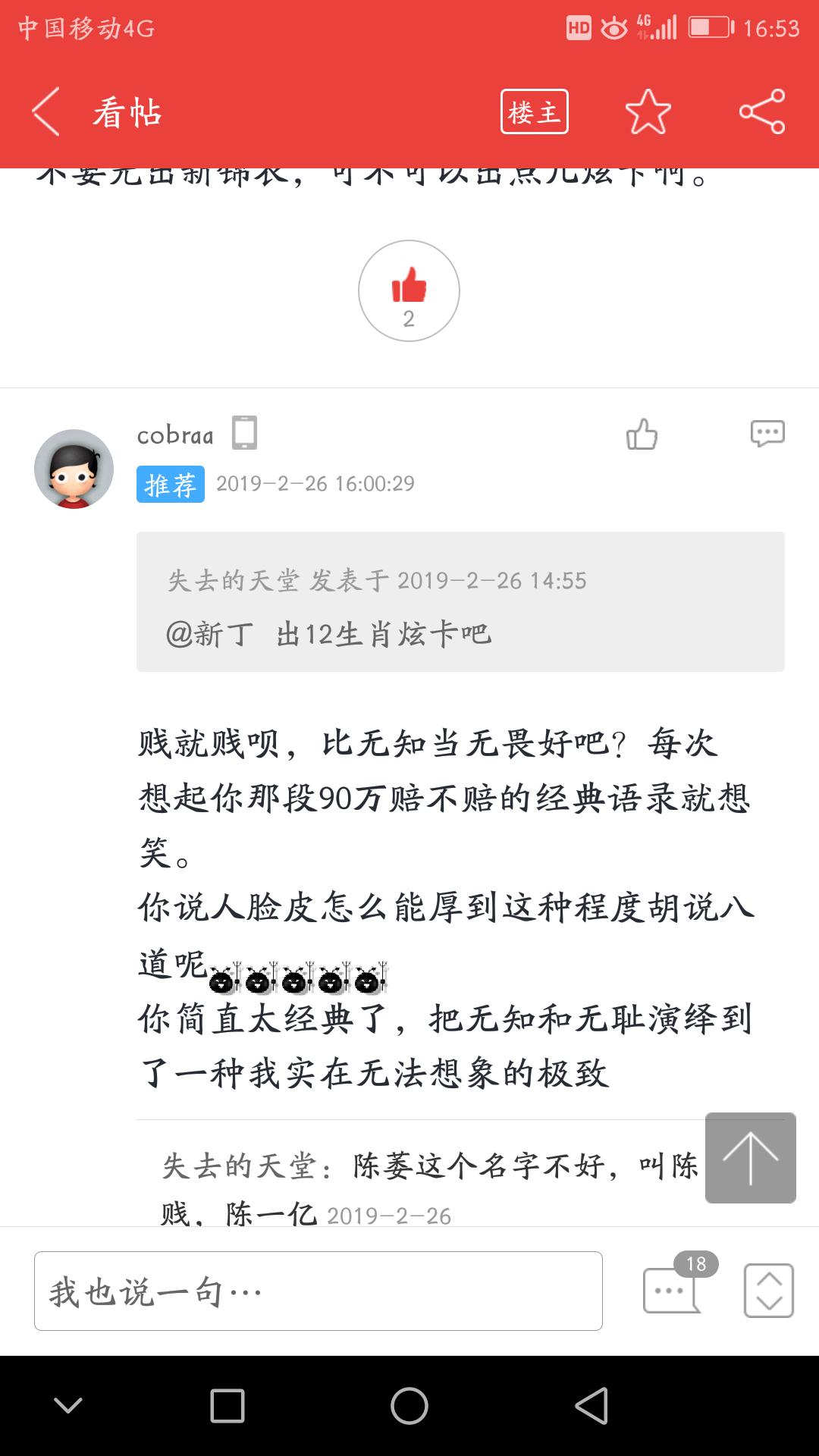Open cobraa's profile avatar
This screenshot has width=819, height=1456.
click(74, 469)
